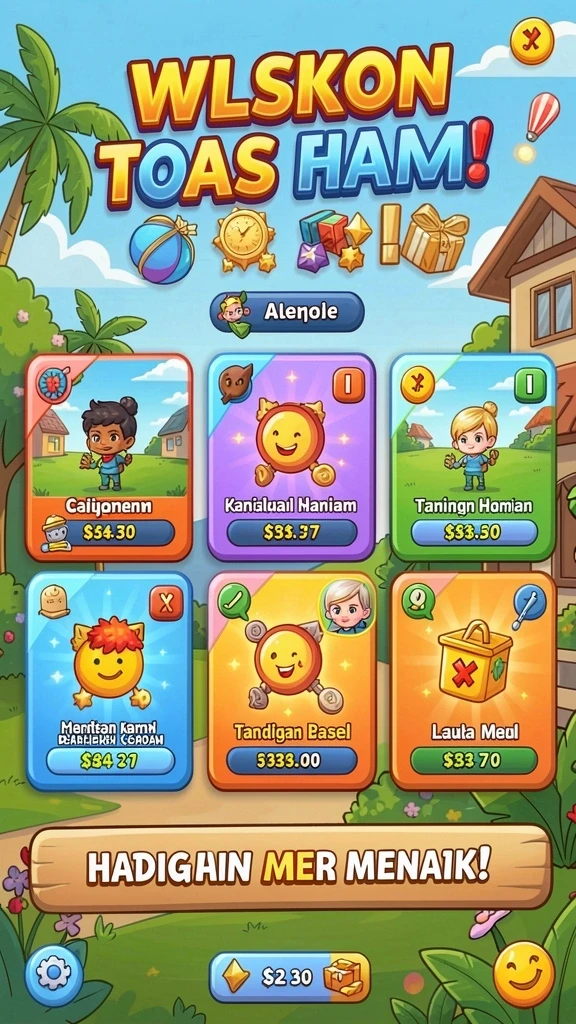Open the Taningn Homian card
The image size is (576, 1024).
point(473,457)
